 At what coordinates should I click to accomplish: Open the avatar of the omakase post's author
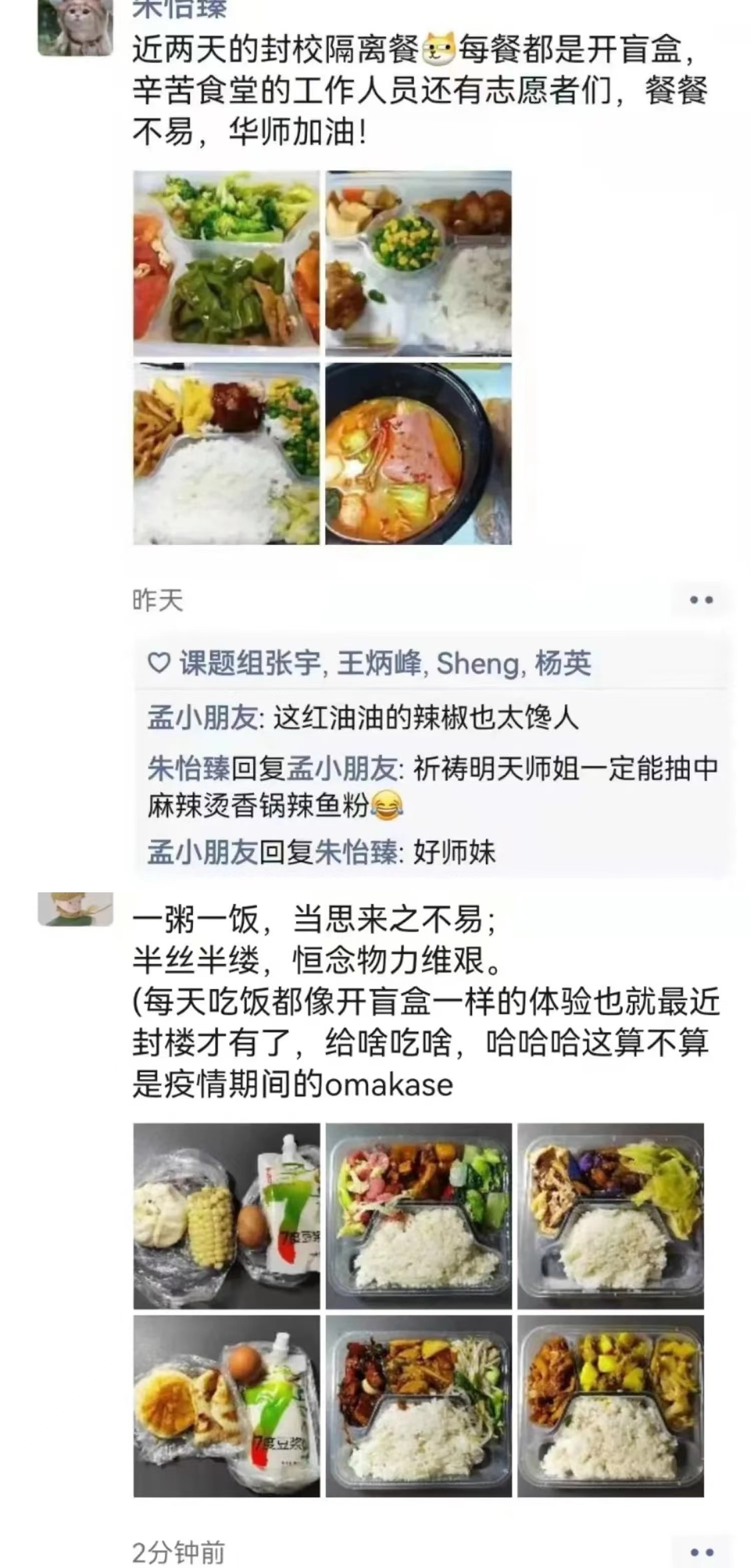tap(75, 909)
